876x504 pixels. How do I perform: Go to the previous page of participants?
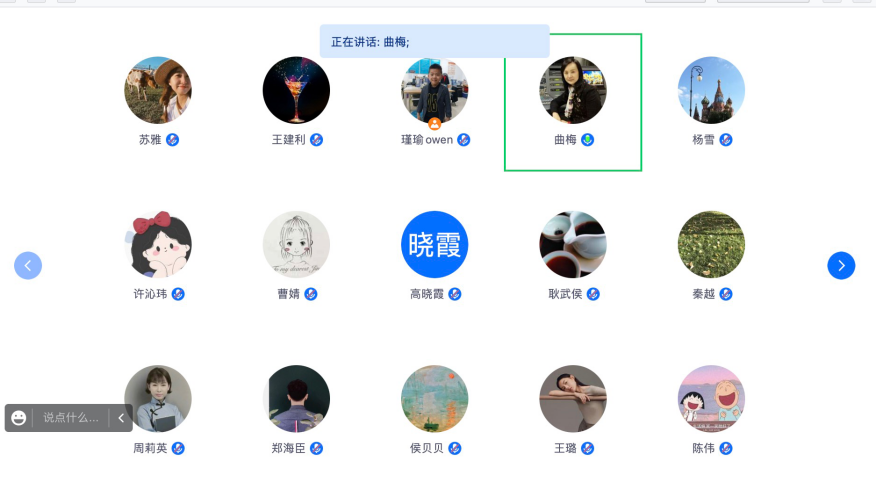(28, 265)
